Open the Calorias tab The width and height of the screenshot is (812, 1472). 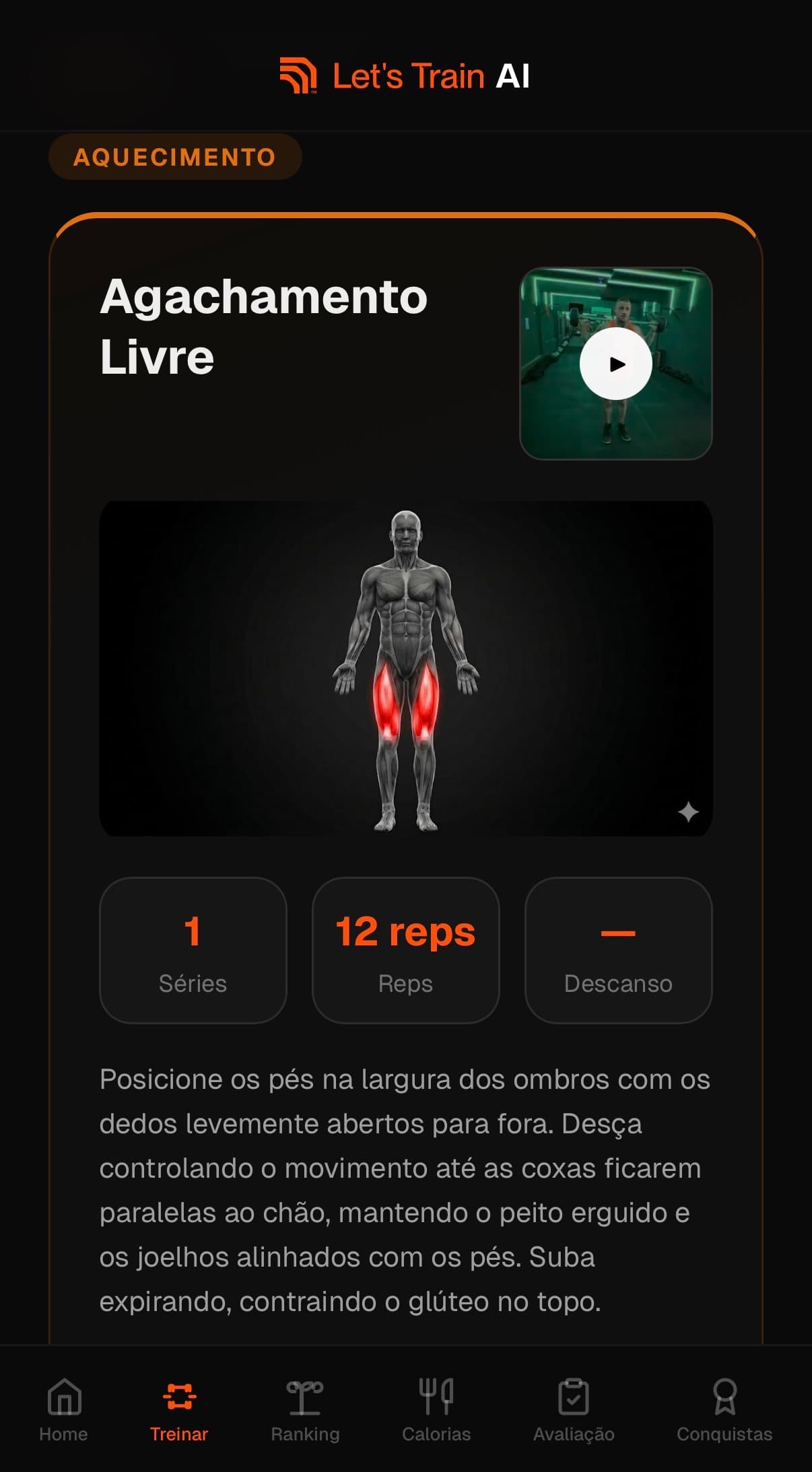(x=436, y=1409)
